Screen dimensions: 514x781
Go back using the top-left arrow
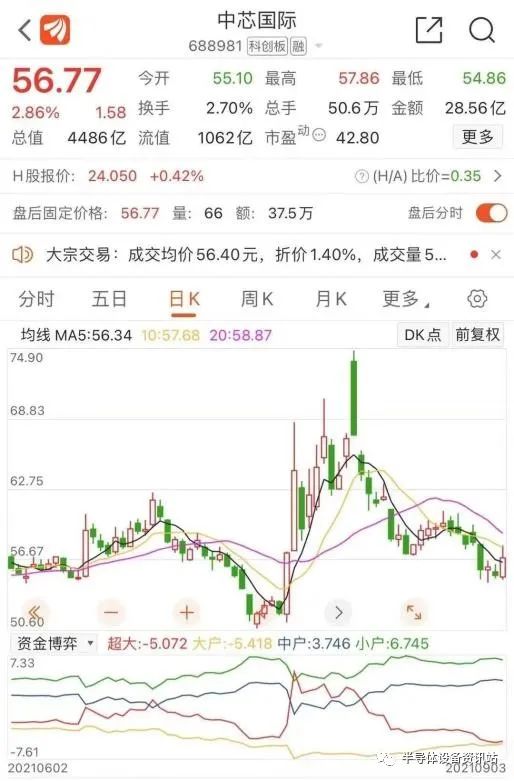(25, 30)
